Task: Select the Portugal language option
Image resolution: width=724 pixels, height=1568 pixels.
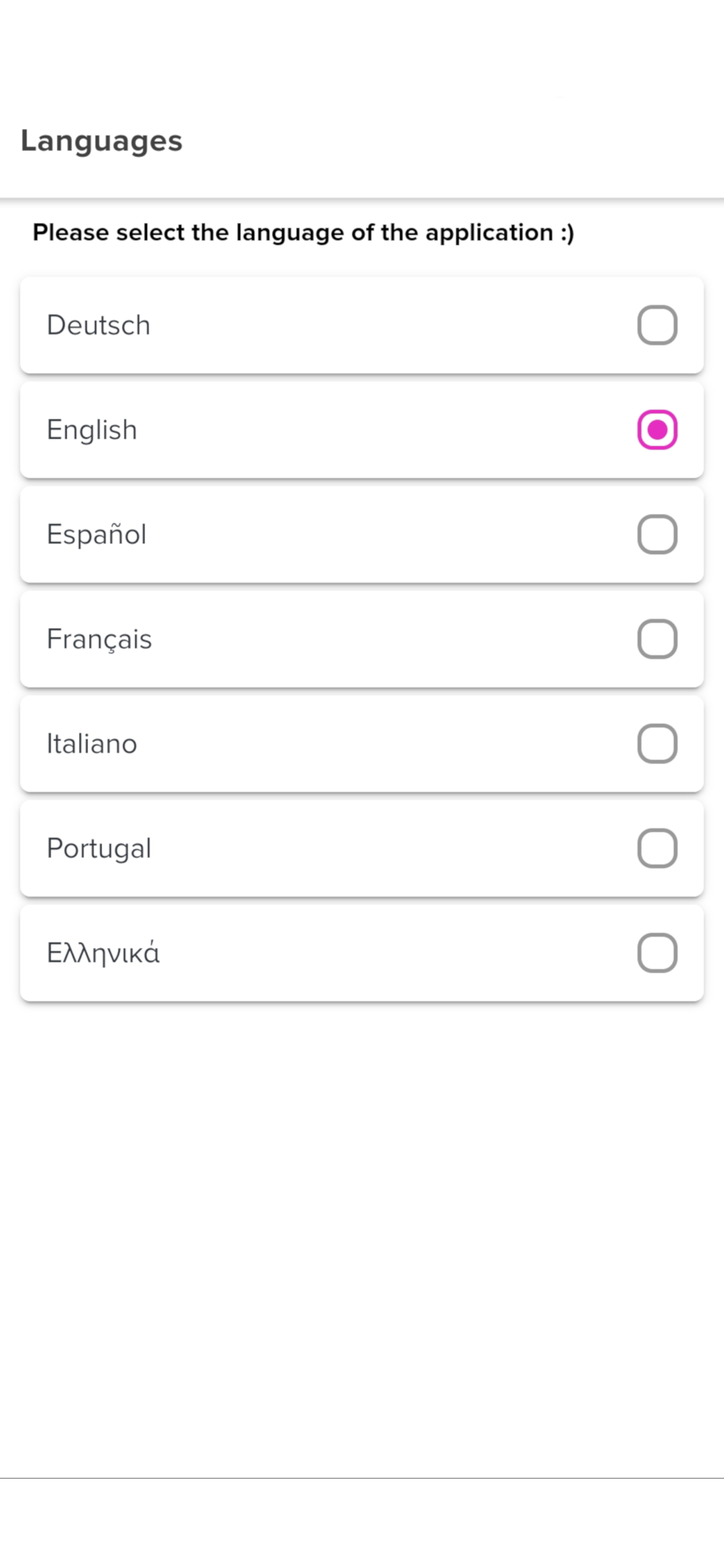Action: click(361, 848)
